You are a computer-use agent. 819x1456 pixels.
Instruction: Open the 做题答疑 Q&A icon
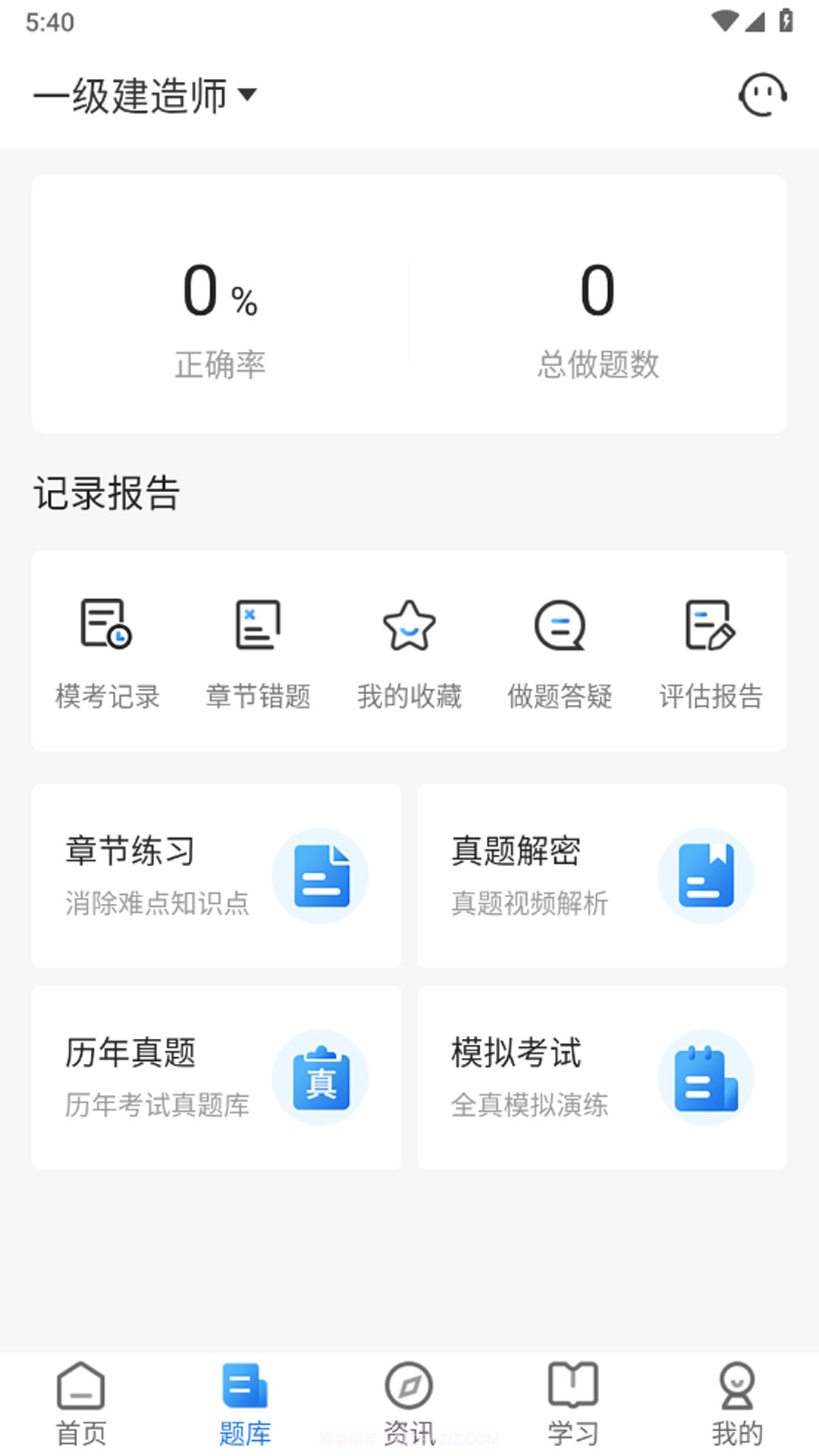pos(560,626)
